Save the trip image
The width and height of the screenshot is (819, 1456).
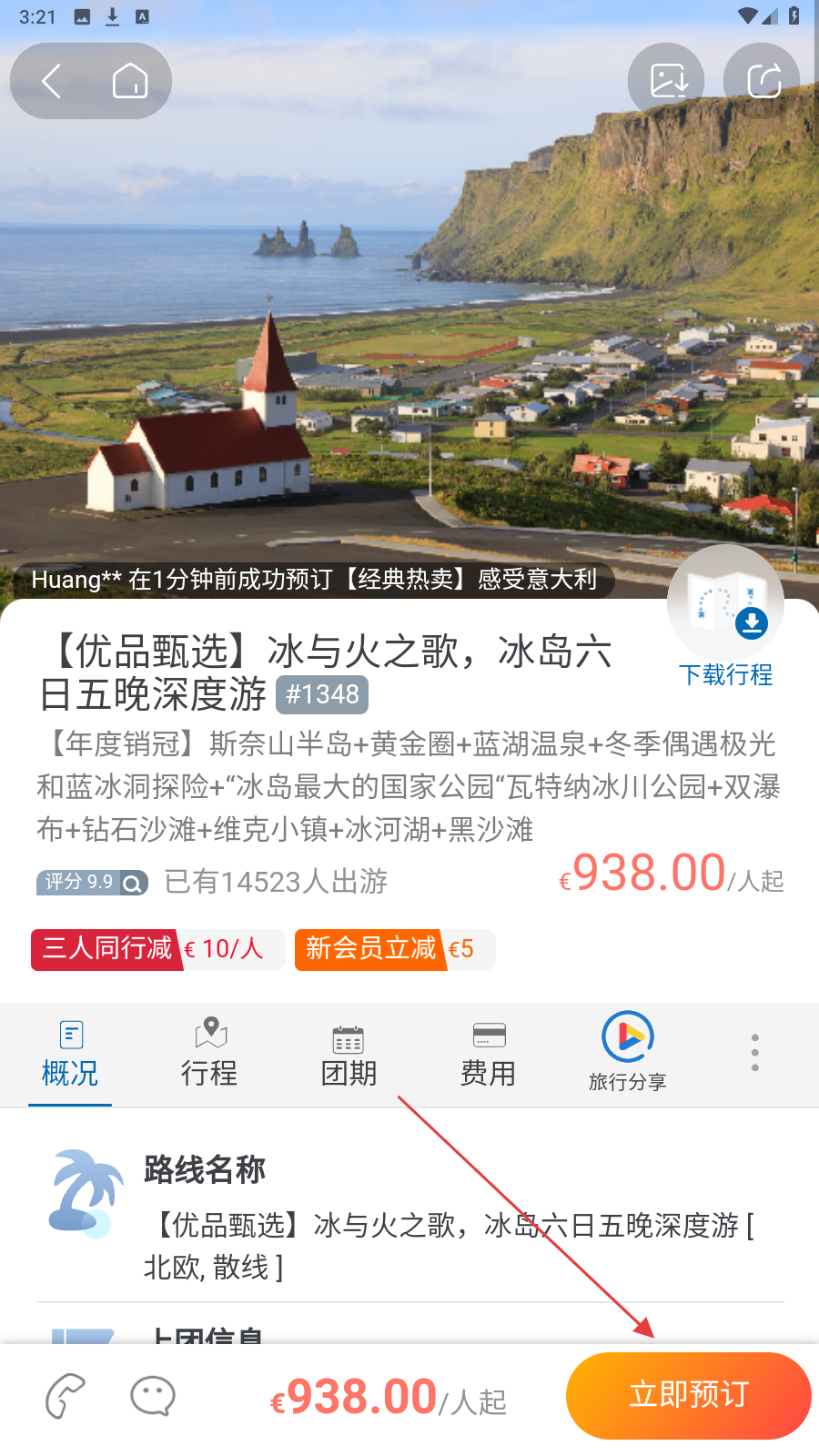pyautogui.click(x=667, y=81)
